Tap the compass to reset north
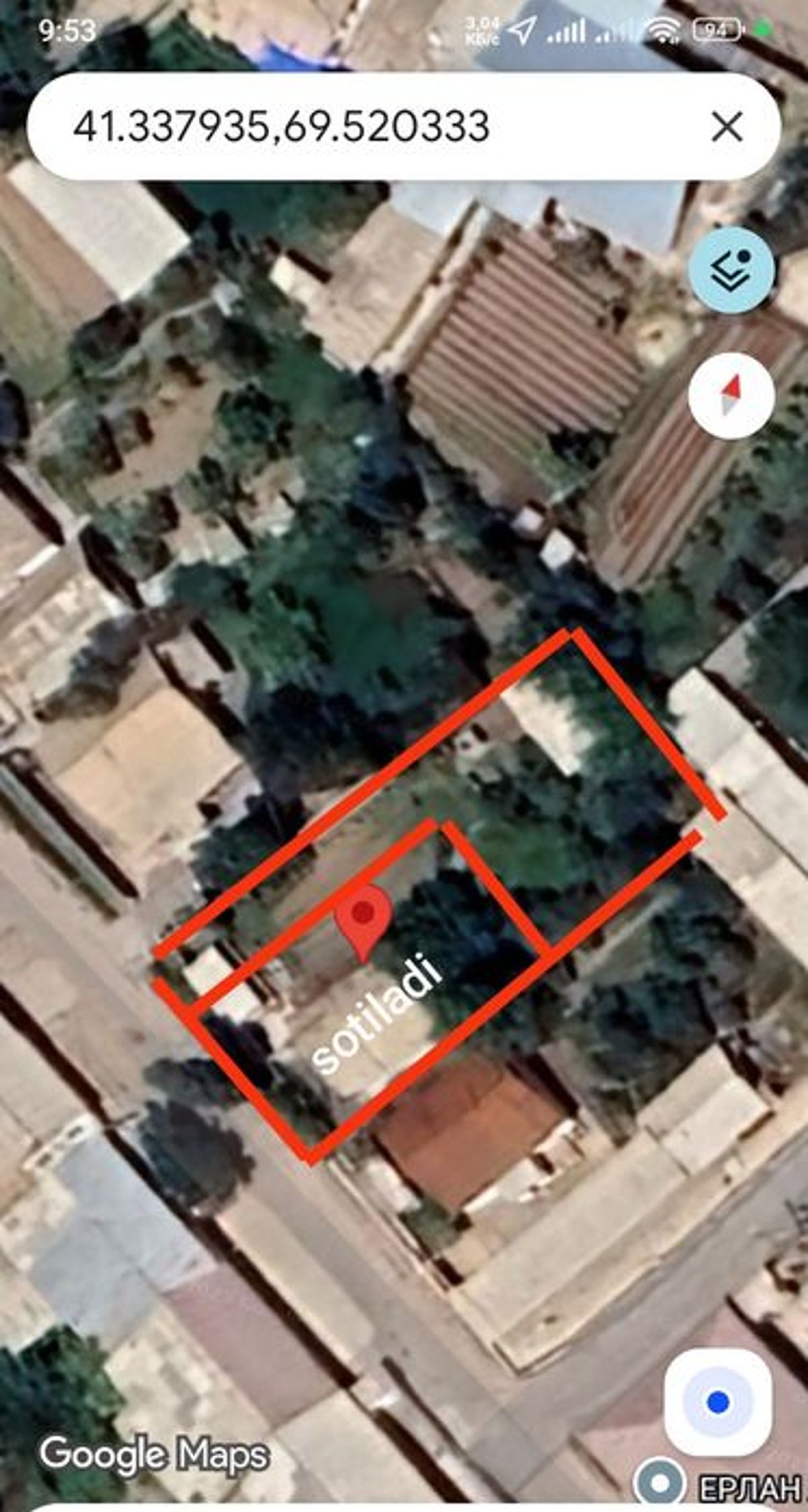Image resolution: width=808 pixels, height=1512 pixels. click(x=731, y=395)
